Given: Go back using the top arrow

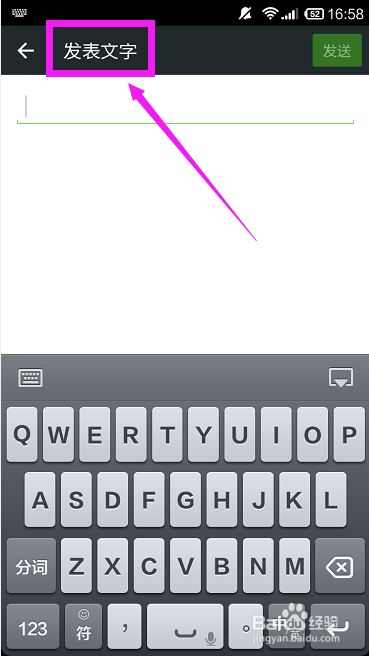Looking at the screenshot, I should [26, 51].
